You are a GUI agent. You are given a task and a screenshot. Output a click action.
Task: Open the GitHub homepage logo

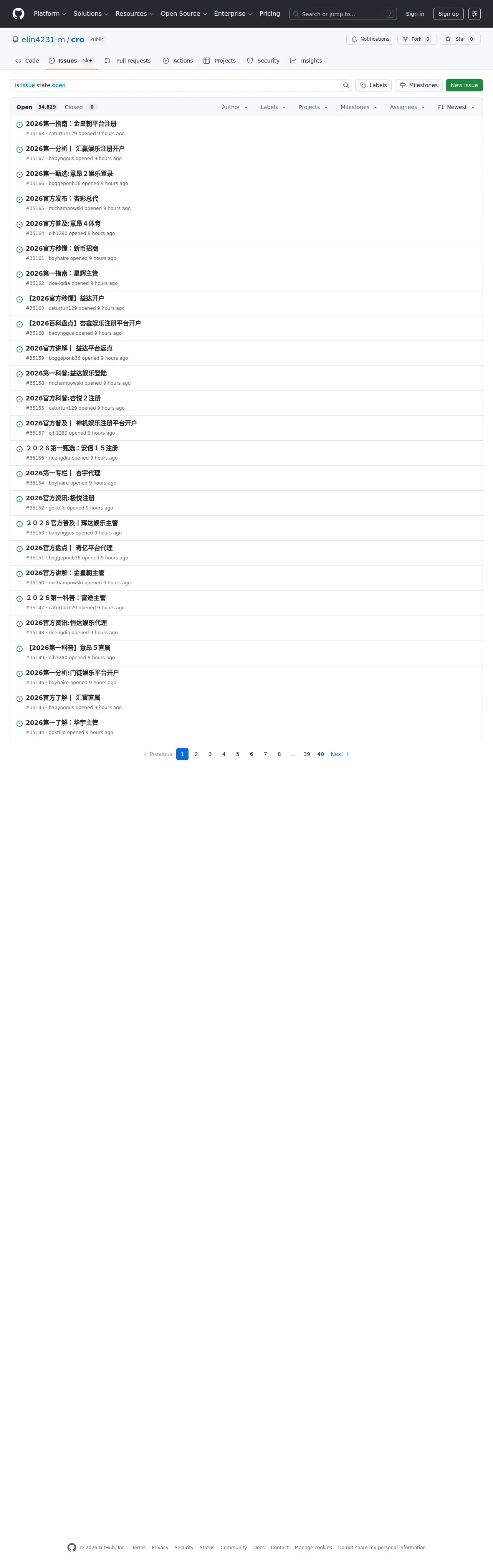pos(18,13)
